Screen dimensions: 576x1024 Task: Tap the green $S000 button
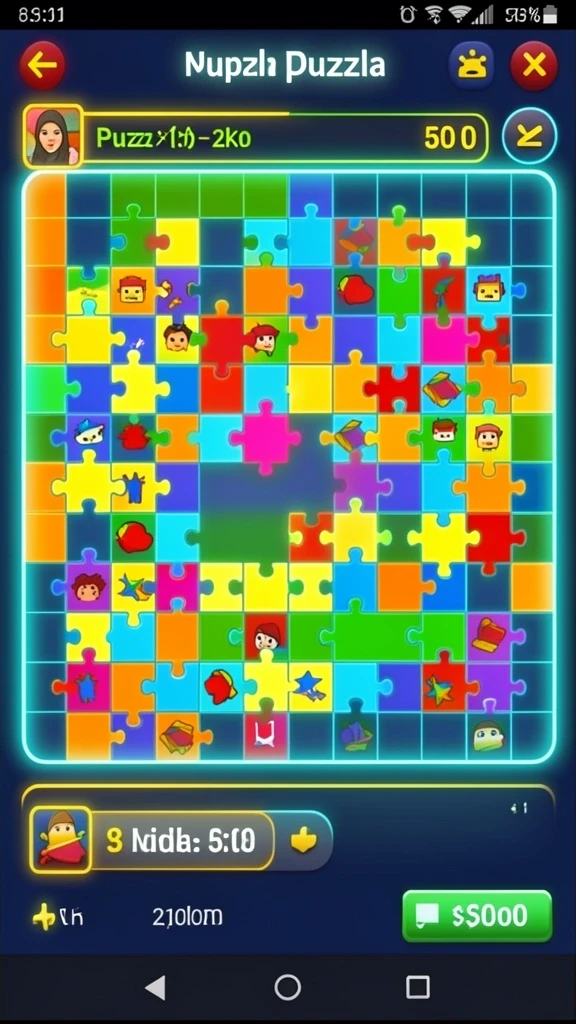click(477, 916)
